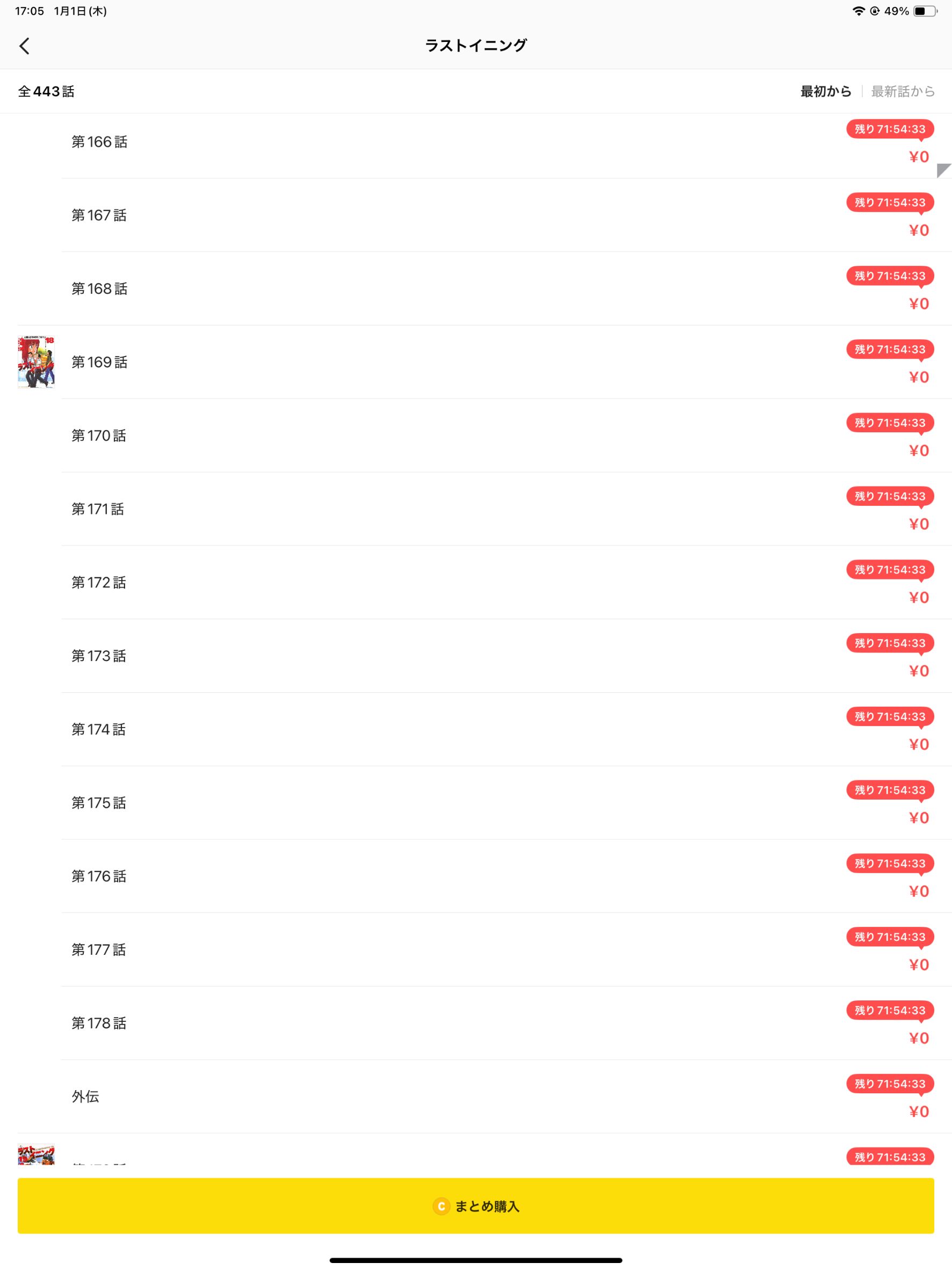Open episode 第167話

[x=99, y=215]
